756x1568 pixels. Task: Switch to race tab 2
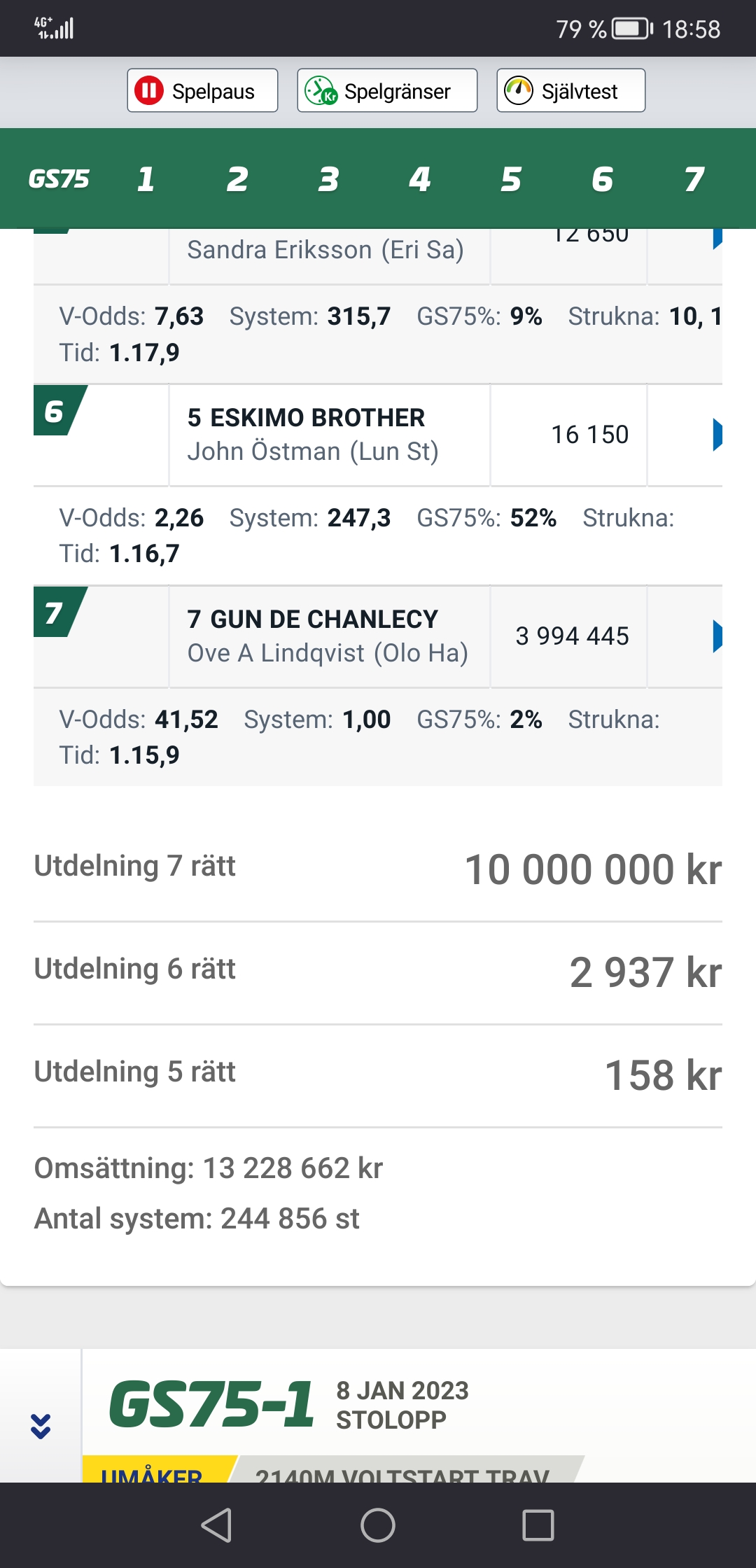click(x=237, y=178)
